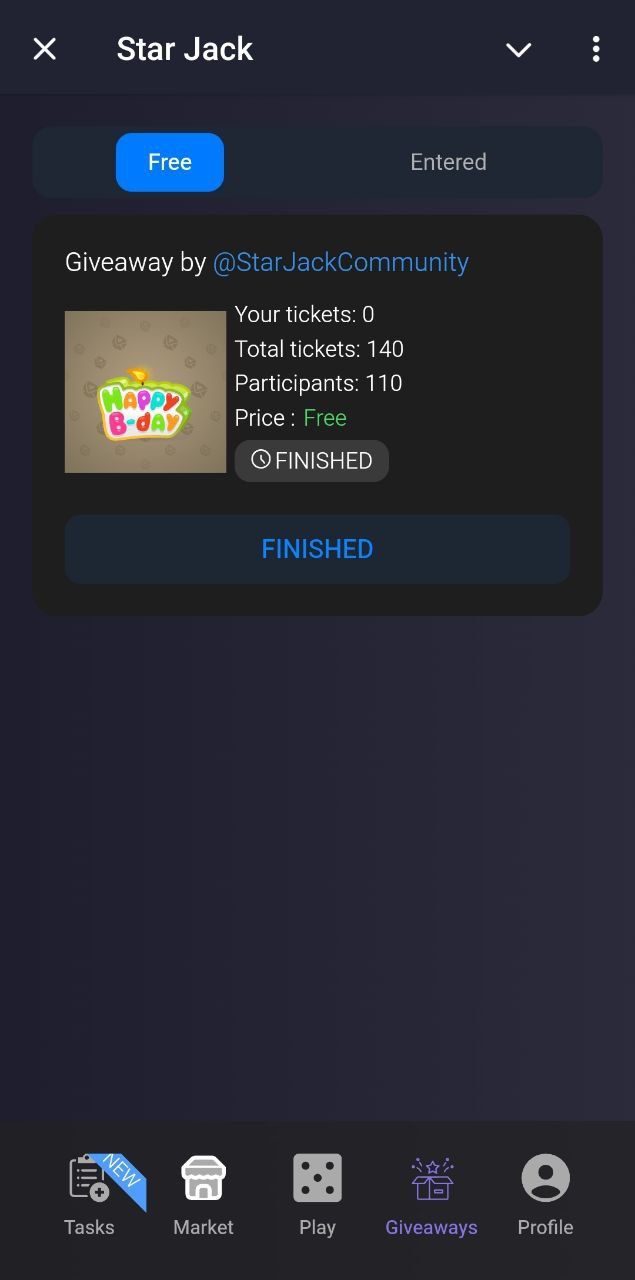635x1280 pixels.
Task: Switch to the Entered giveaways tab
Action: point(448,162)
